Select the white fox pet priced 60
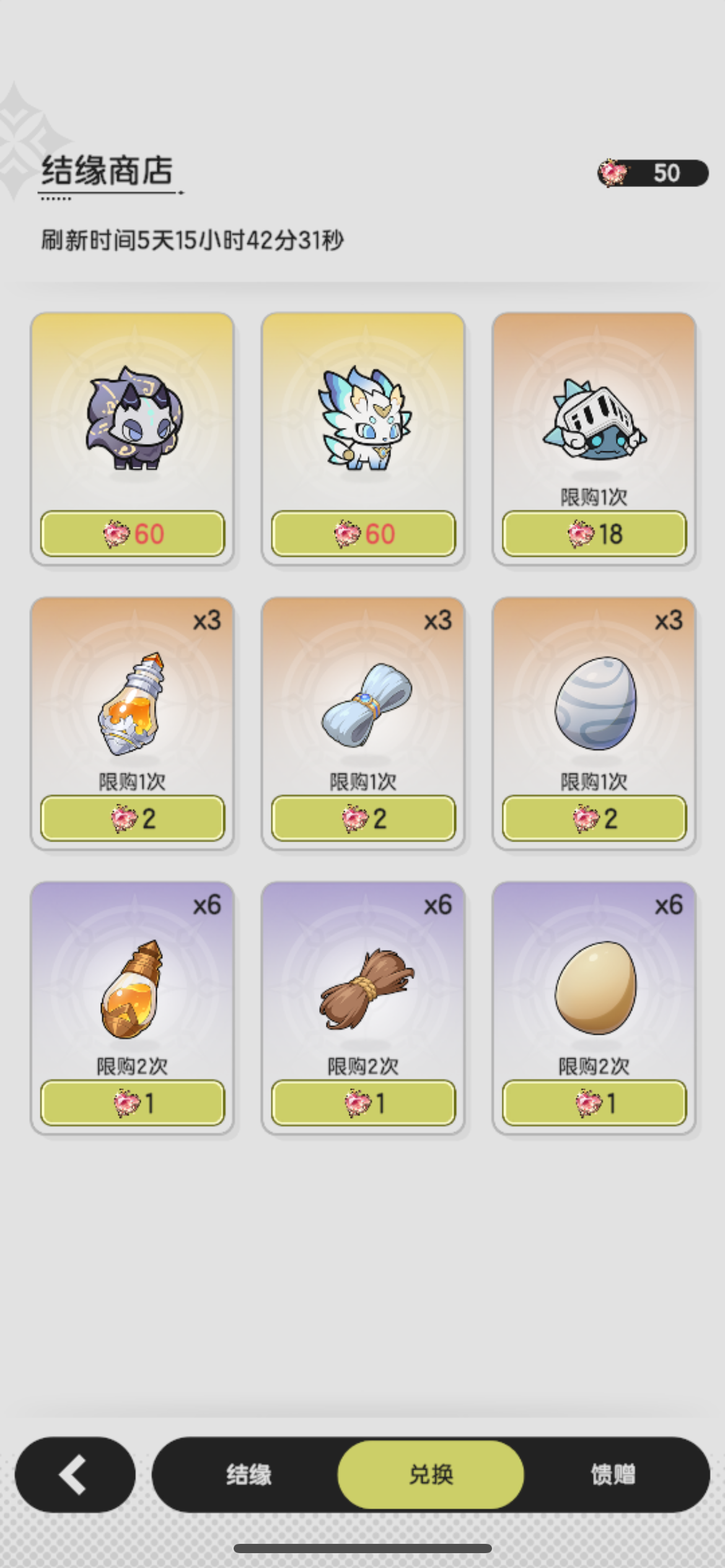Viewport: 725px width, 1568px height. coord(362,427)
